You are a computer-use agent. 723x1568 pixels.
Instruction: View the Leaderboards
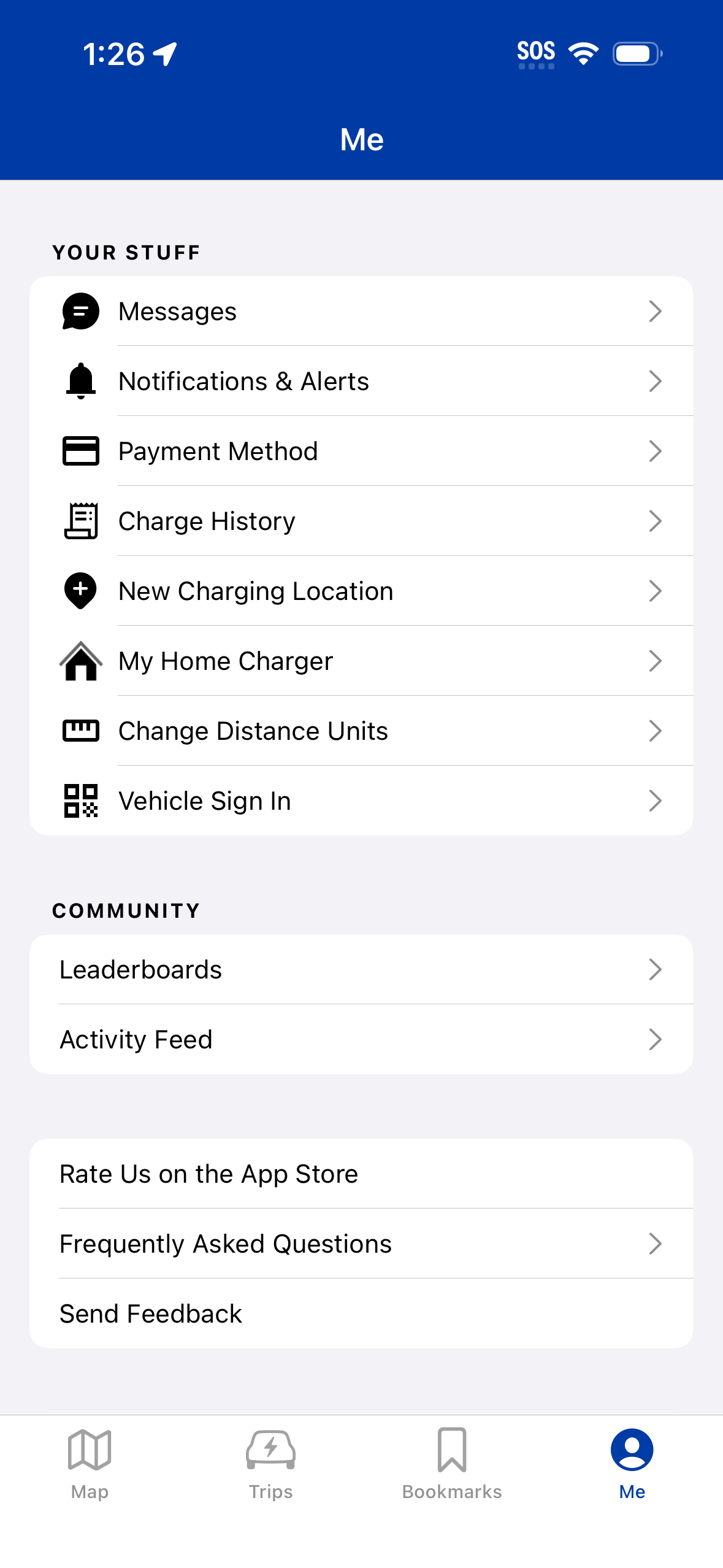click(x=361, y=970)
